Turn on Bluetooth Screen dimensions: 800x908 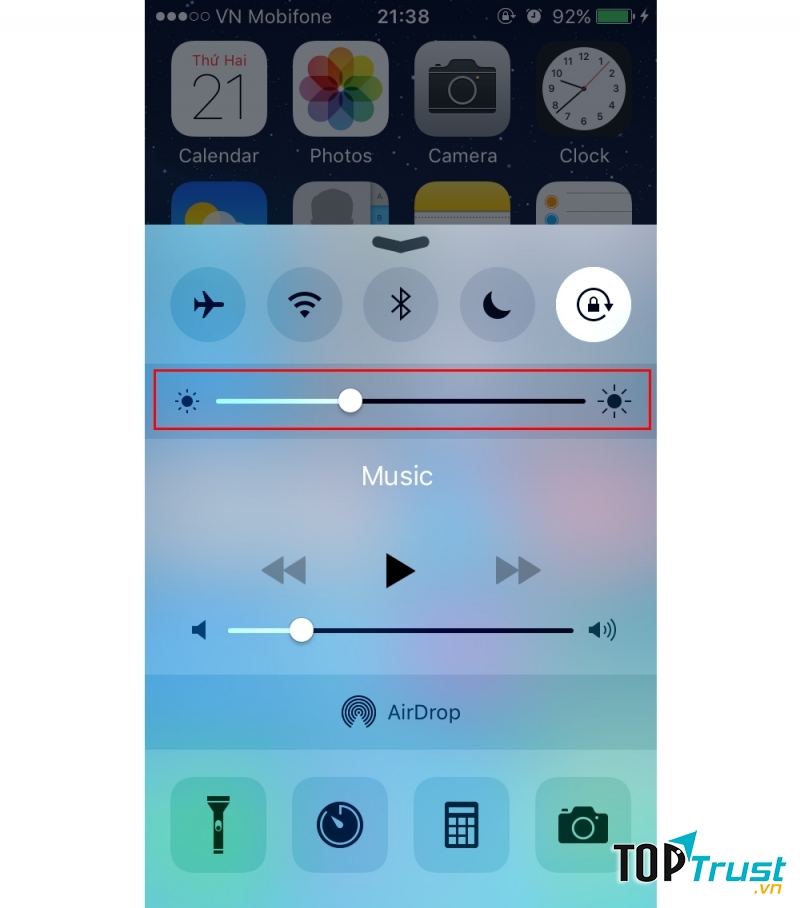[401, 305]
